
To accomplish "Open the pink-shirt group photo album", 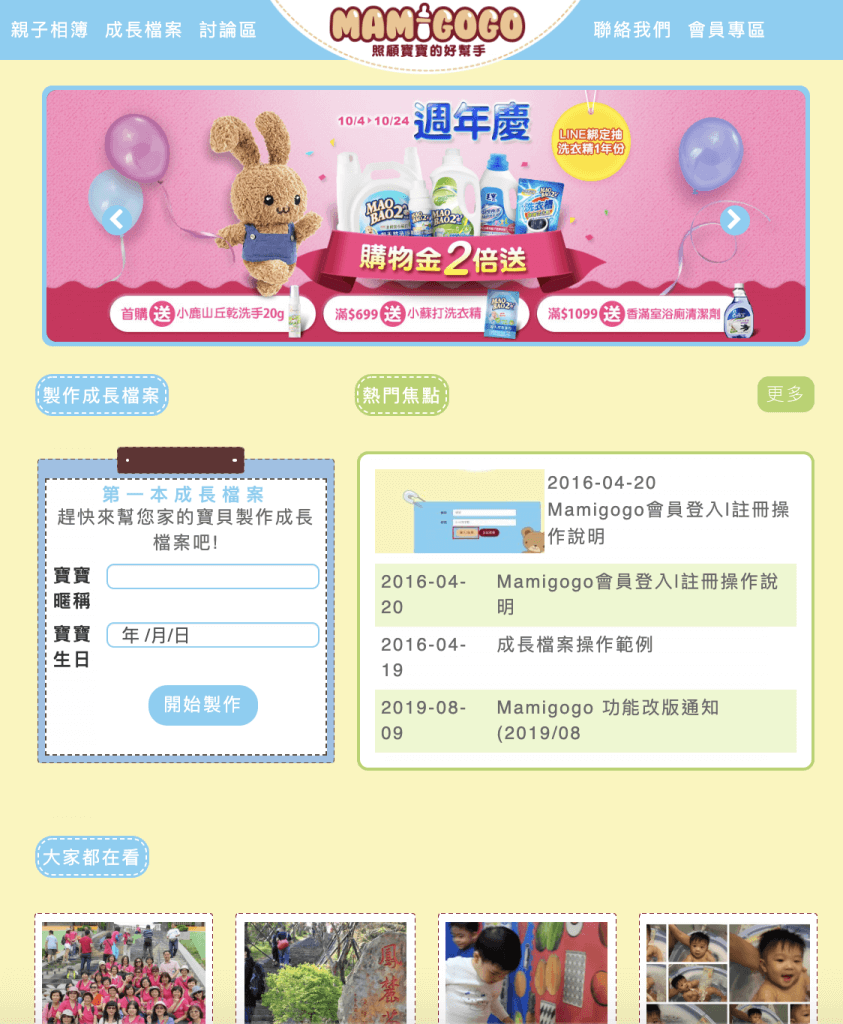I will click(123, 972).
